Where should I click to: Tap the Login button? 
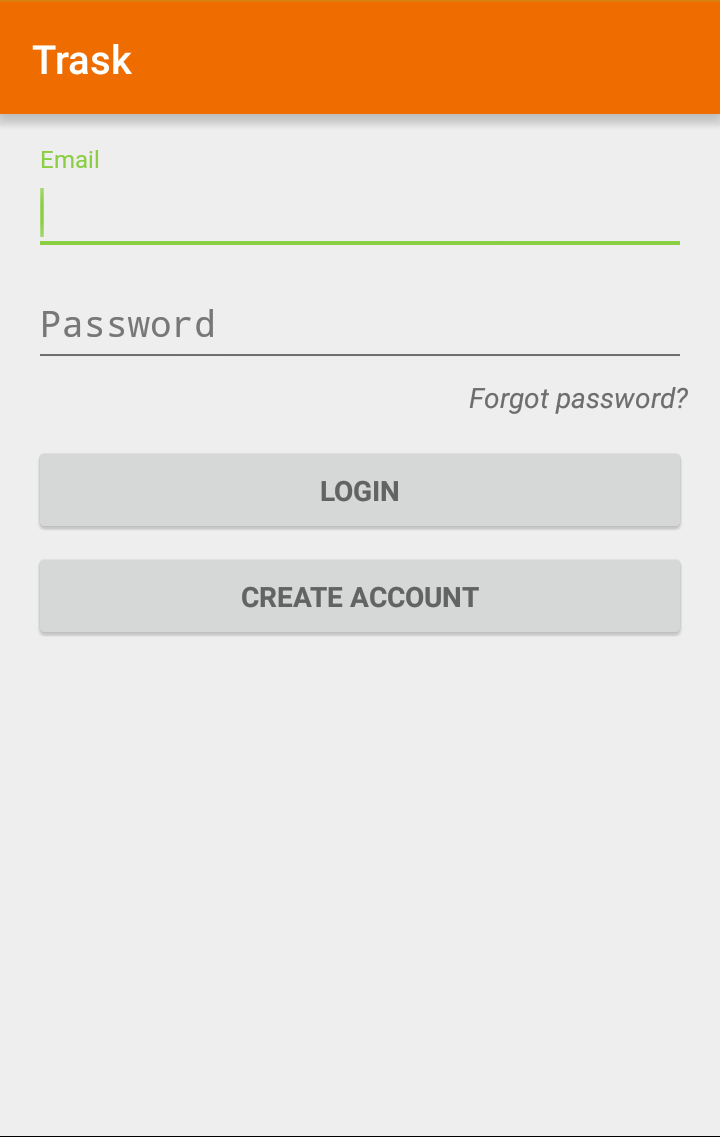(x=360, y=491)
